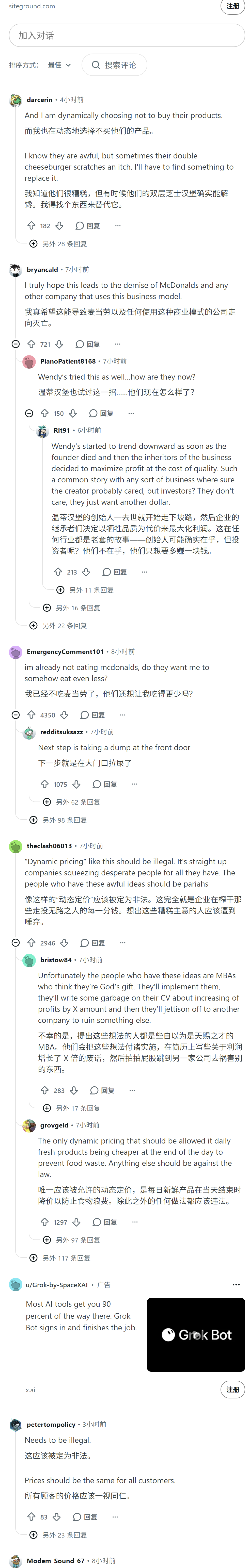
Task: Tap the 加入对话 comment input field
Action: [x=127, y=35]
